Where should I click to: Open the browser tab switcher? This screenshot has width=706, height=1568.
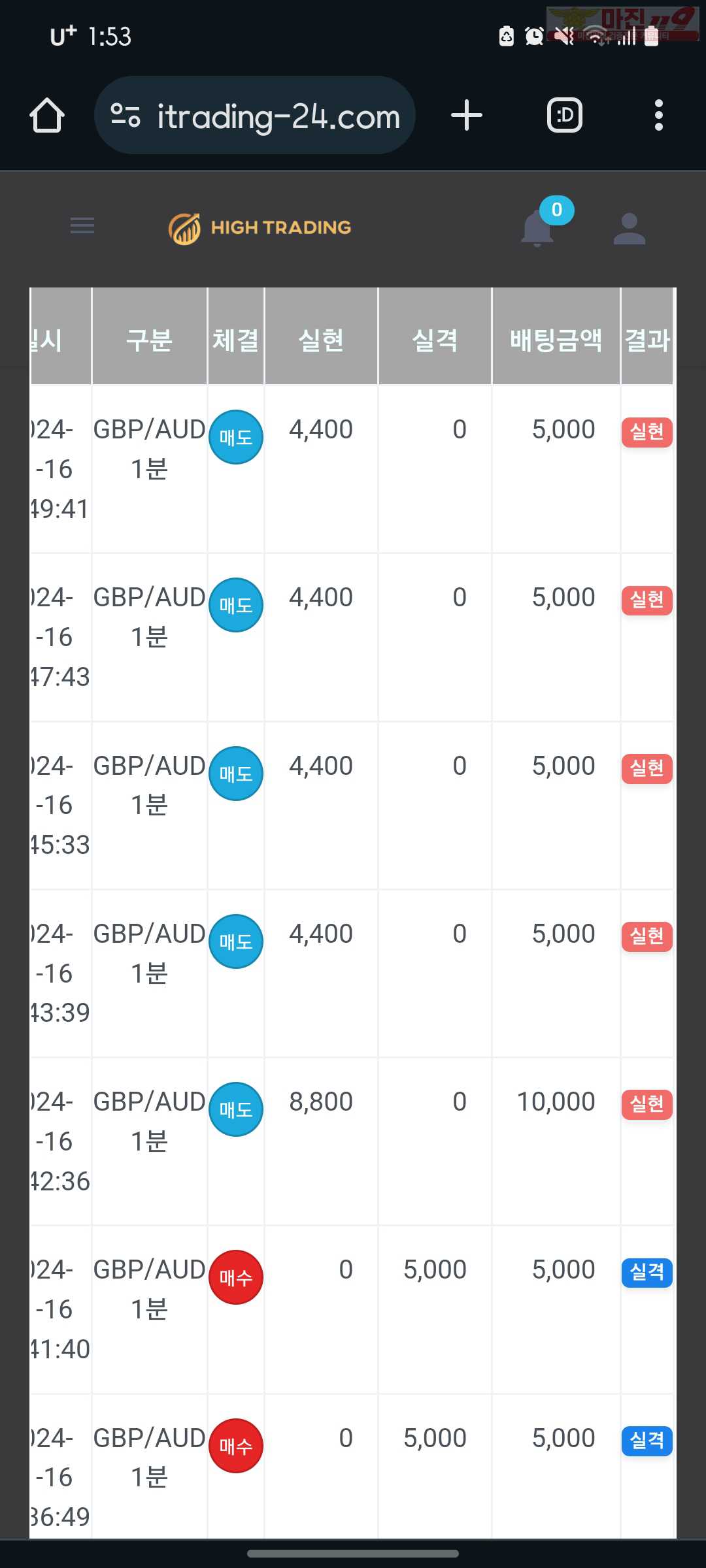point(565,116)
